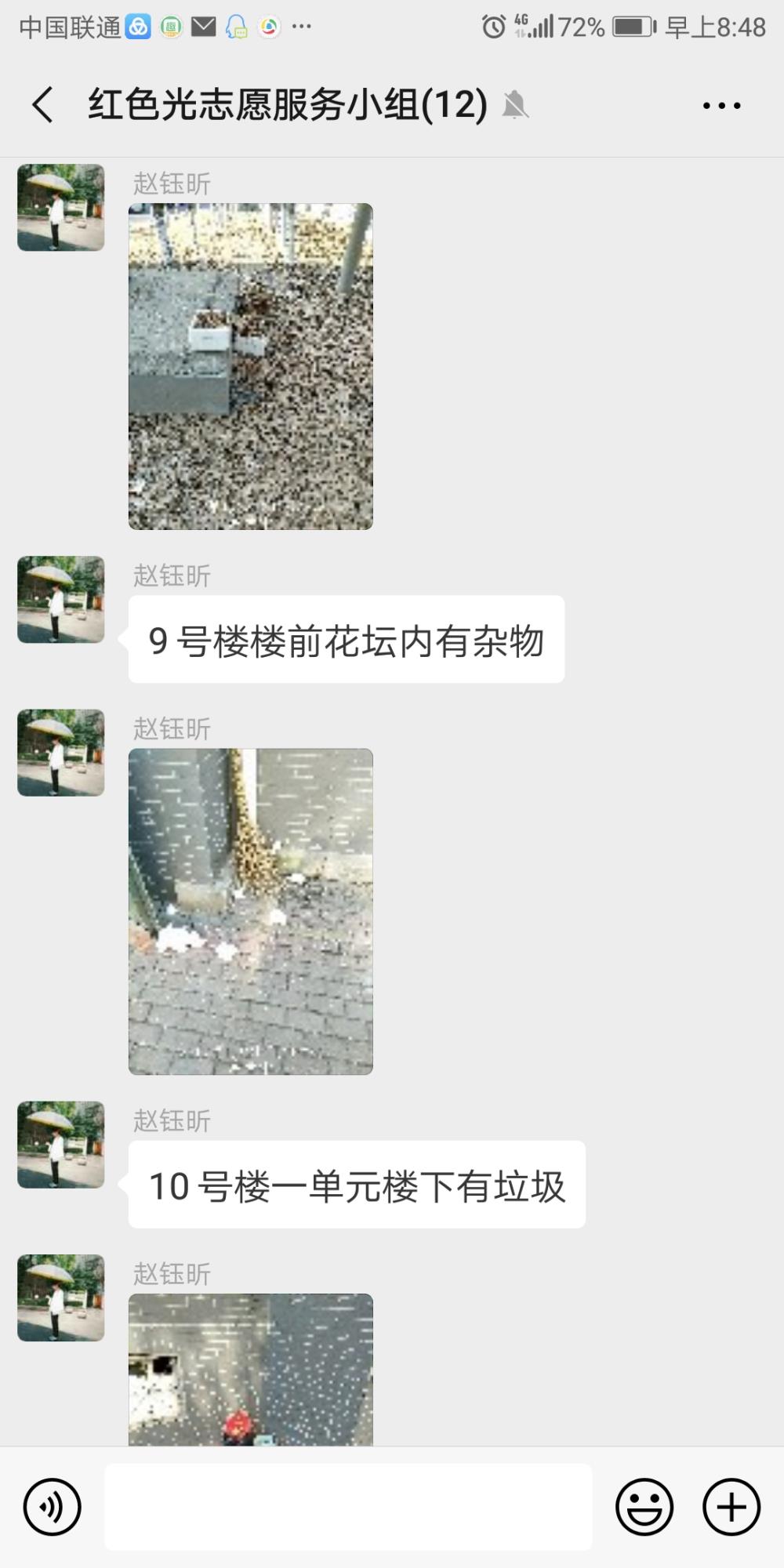Screen dimensions: 784x1568
Task: Switch to voice message input
Action: [53, 1507]
